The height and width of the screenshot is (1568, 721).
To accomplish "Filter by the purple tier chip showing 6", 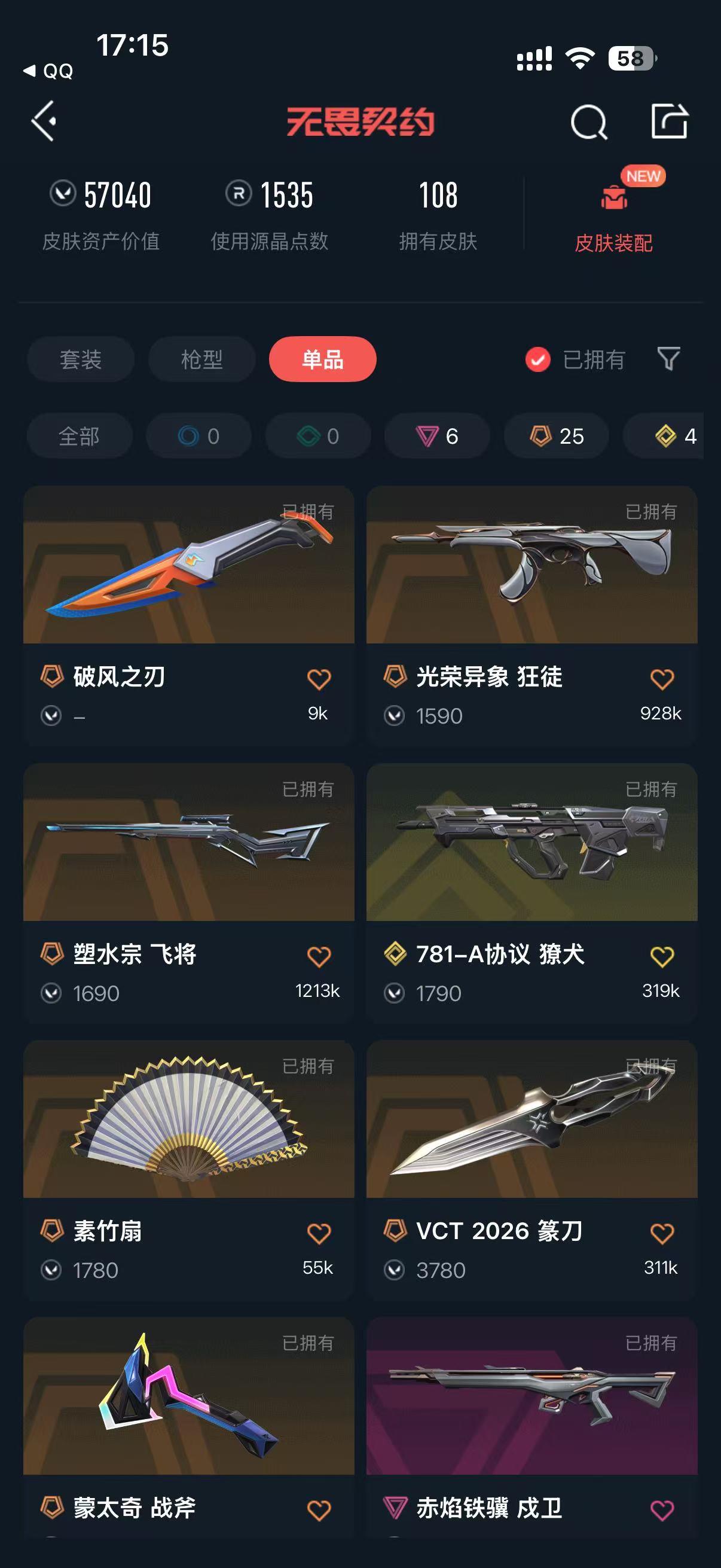I will click(437, 436).
